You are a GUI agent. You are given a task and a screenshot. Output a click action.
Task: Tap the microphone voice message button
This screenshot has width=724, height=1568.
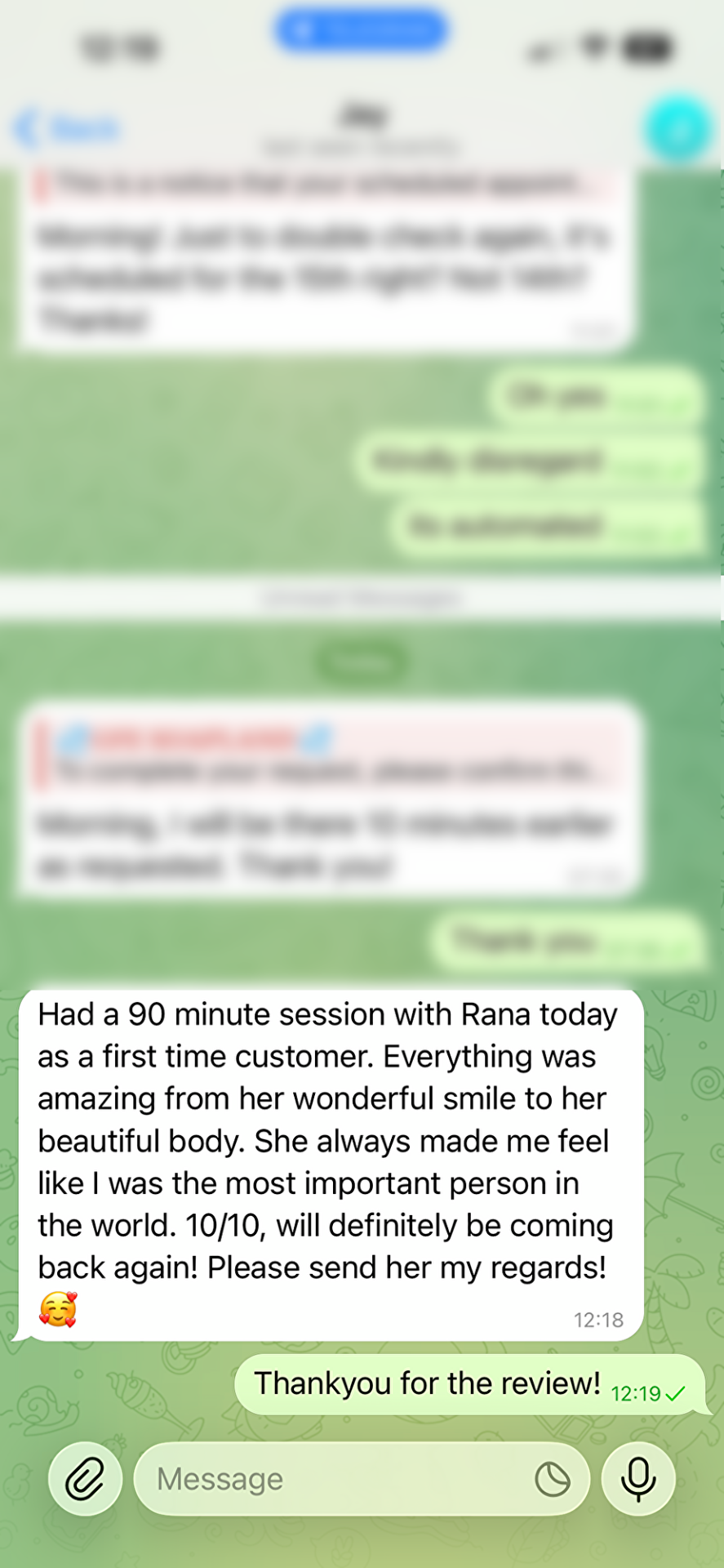(638, 1479)
